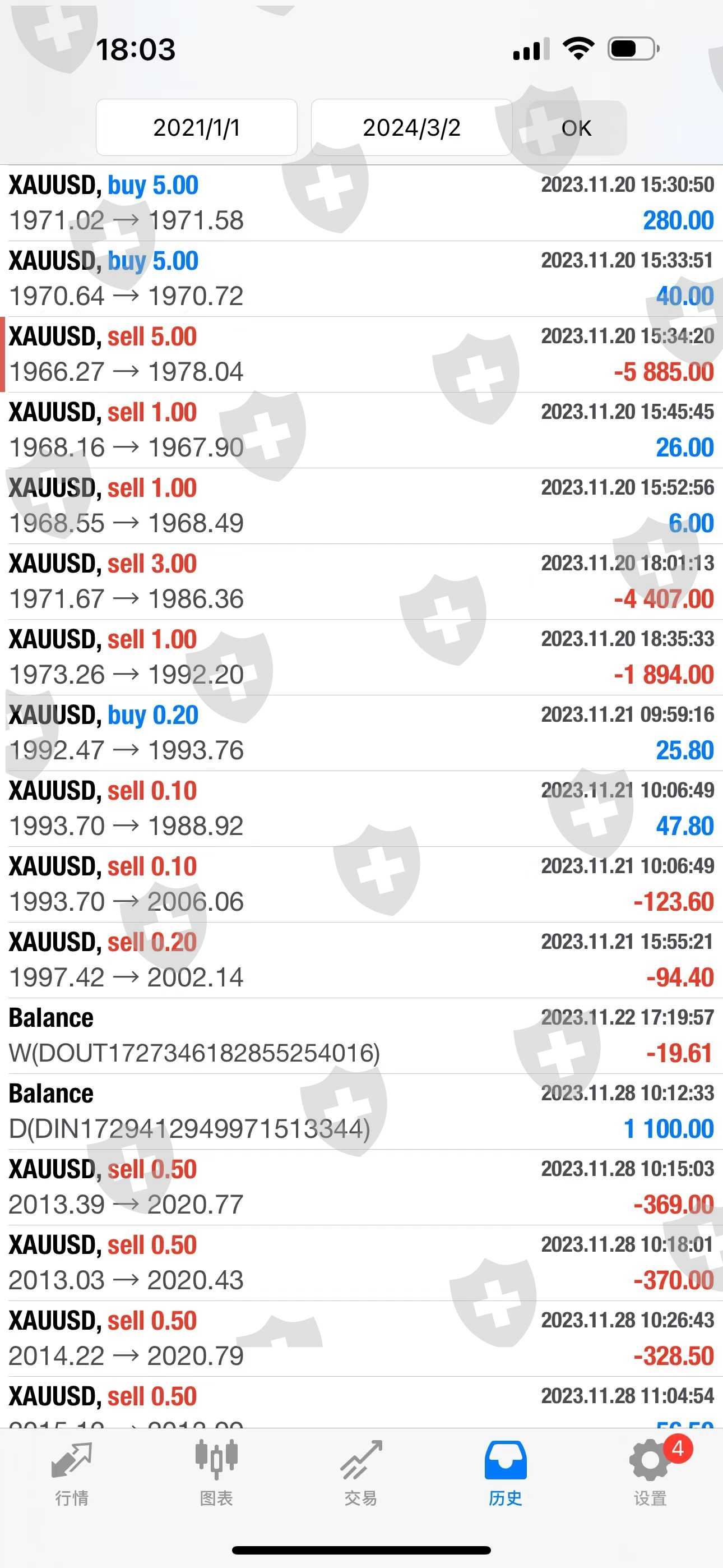This screenshot has width=723, height=1568.
Task: Open the start date field 2021/1/1
Action: coord(197,127)
